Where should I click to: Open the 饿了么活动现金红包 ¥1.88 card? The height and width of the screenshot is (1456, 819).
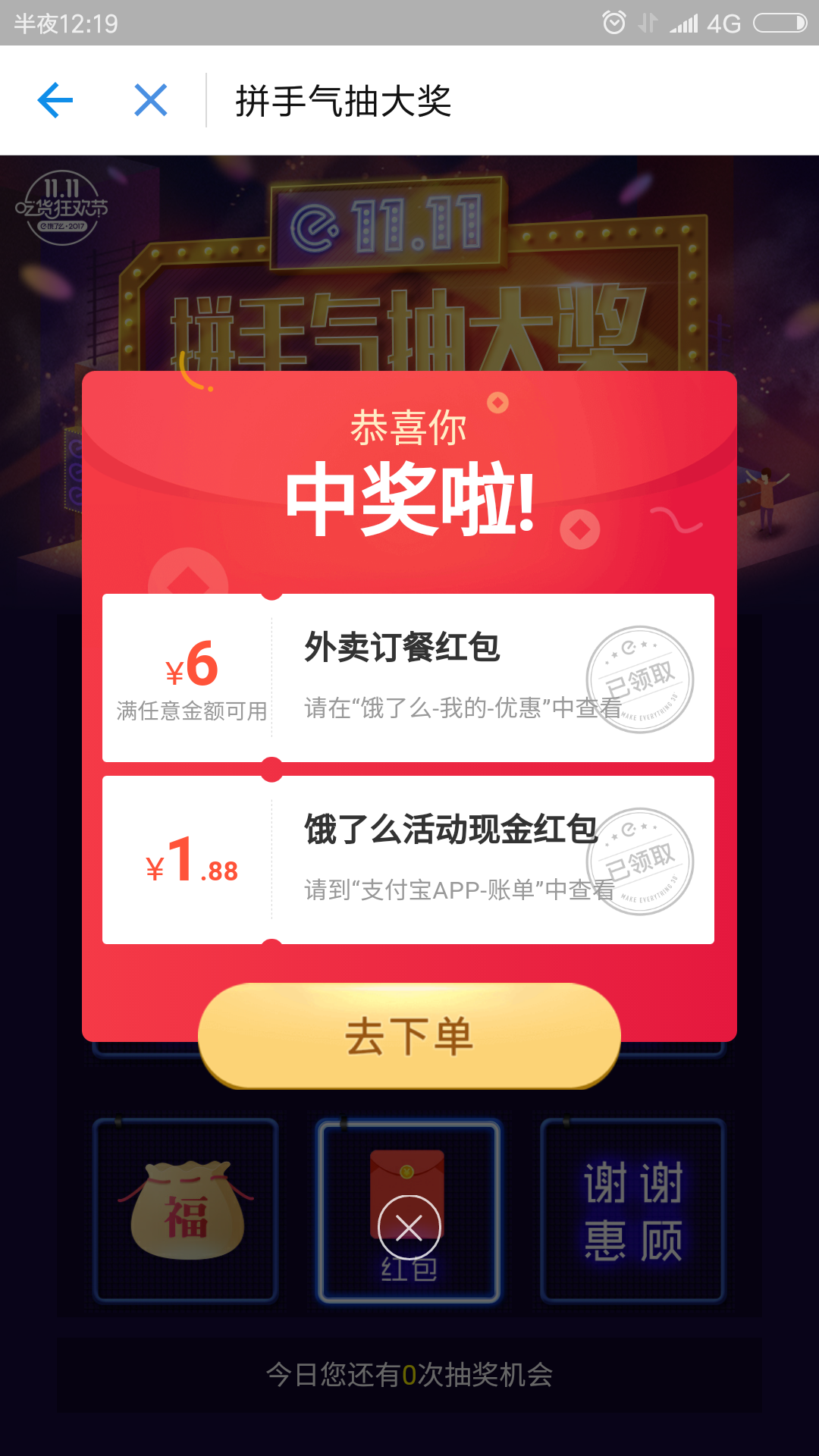tap(408, 860)
